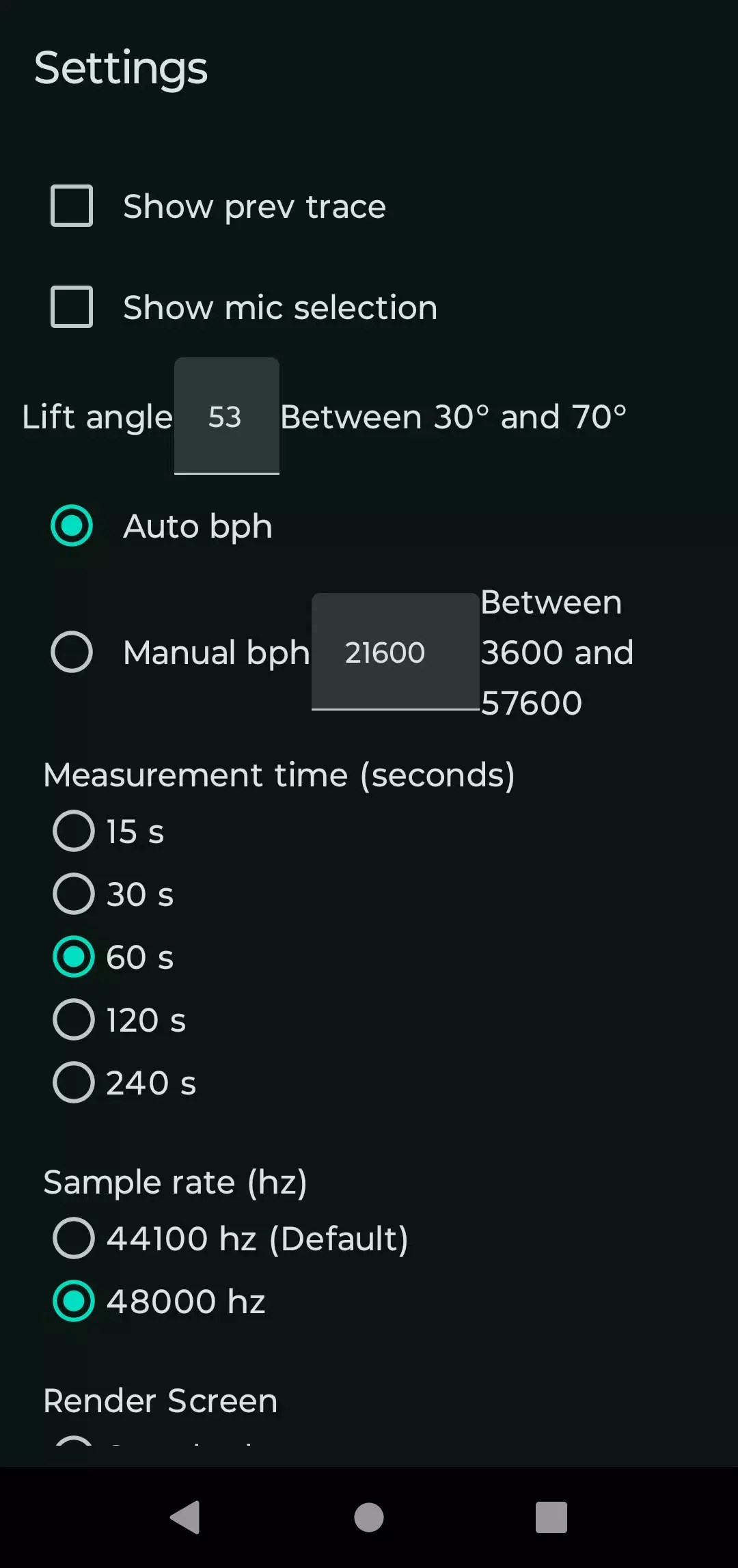Choose 30 s measurement duration
738x1568 pixels.
tap(73, 893)
